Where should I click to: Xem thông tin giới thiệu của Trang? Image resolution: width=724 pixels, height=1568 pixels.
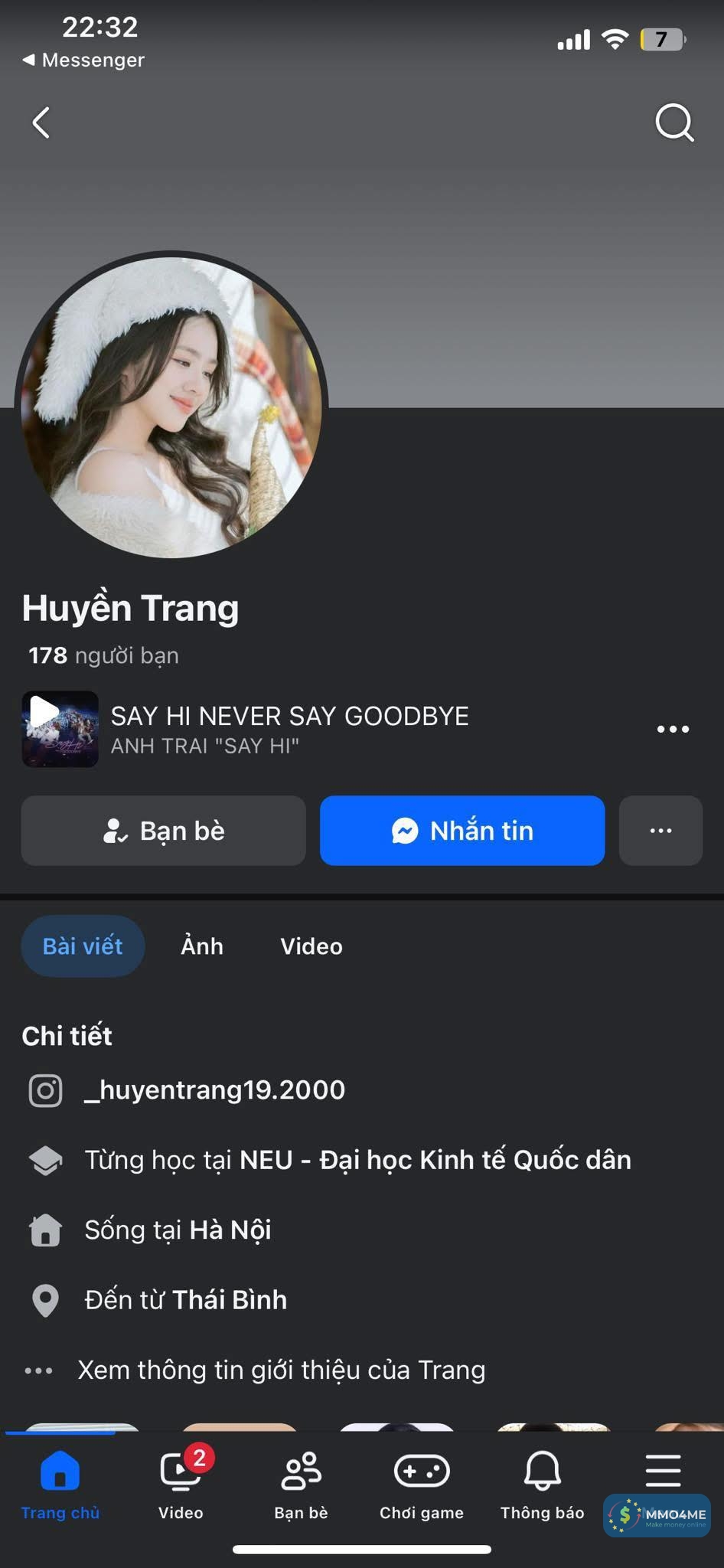point(281,1370)
